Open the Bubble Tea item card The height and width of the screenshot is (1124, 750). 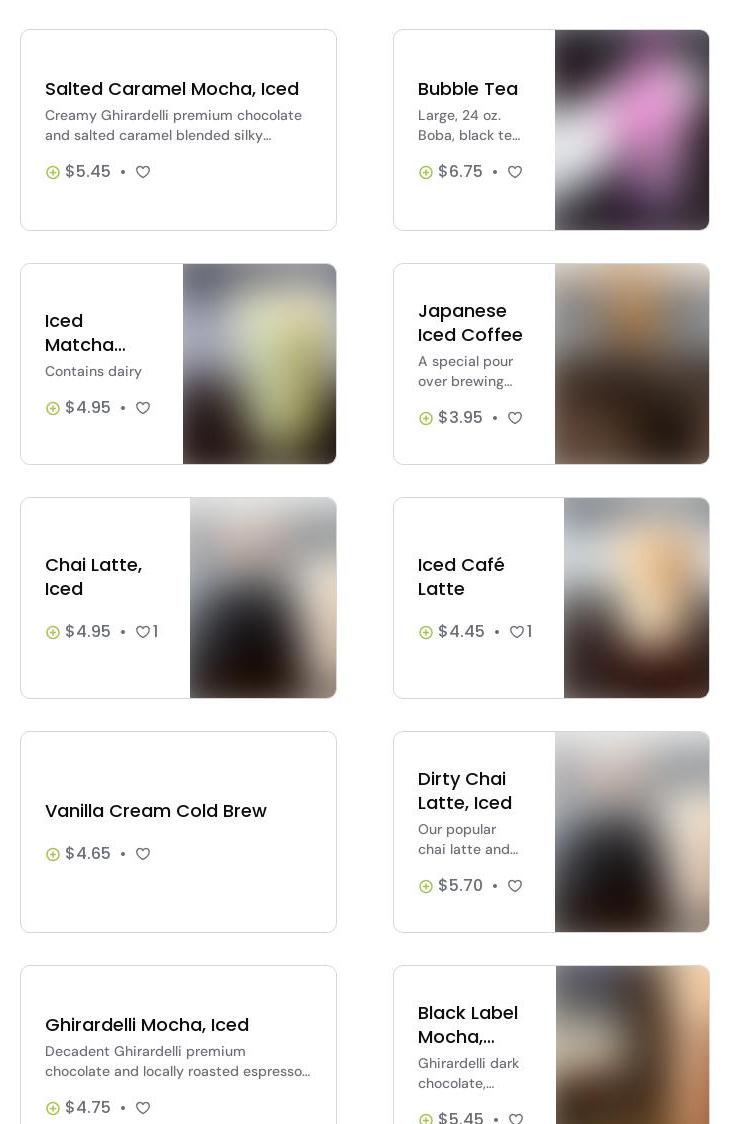pyautogui.click(x=468, y=89)
